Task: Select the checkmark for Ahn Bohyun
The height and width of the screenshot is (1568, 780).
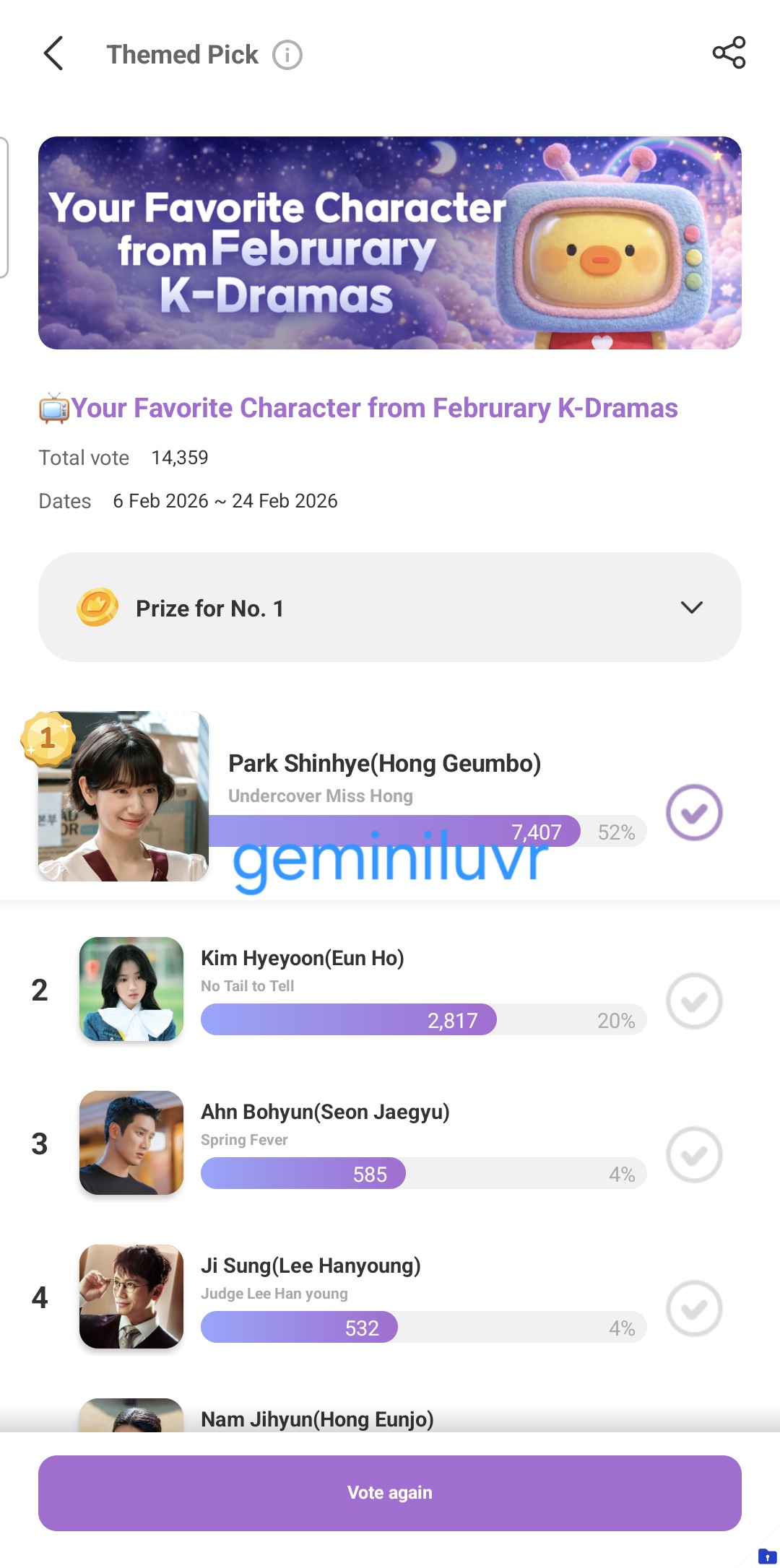Action: 694,1154
